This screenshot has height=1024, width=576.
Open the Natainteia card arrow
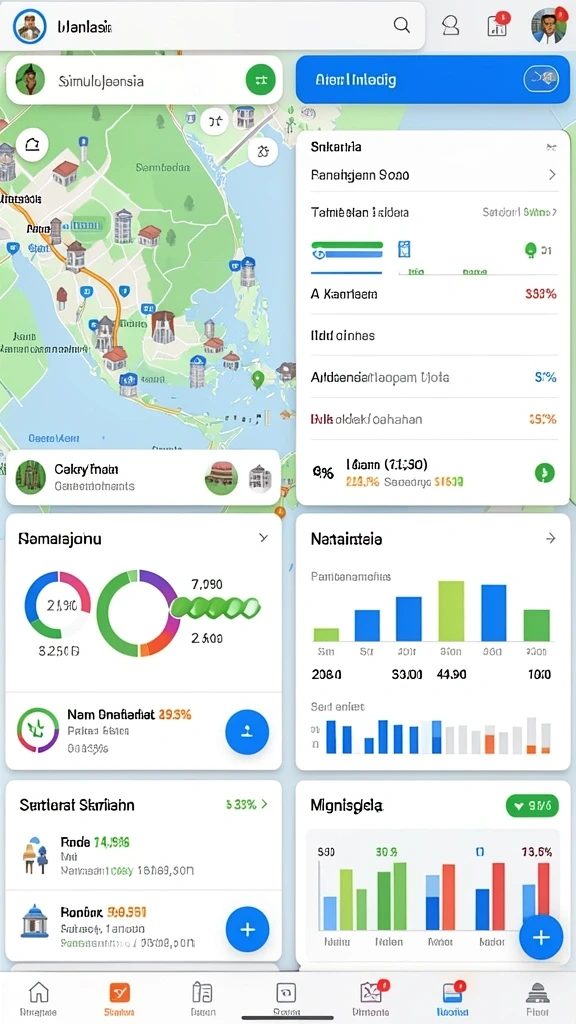click(551, 538)
